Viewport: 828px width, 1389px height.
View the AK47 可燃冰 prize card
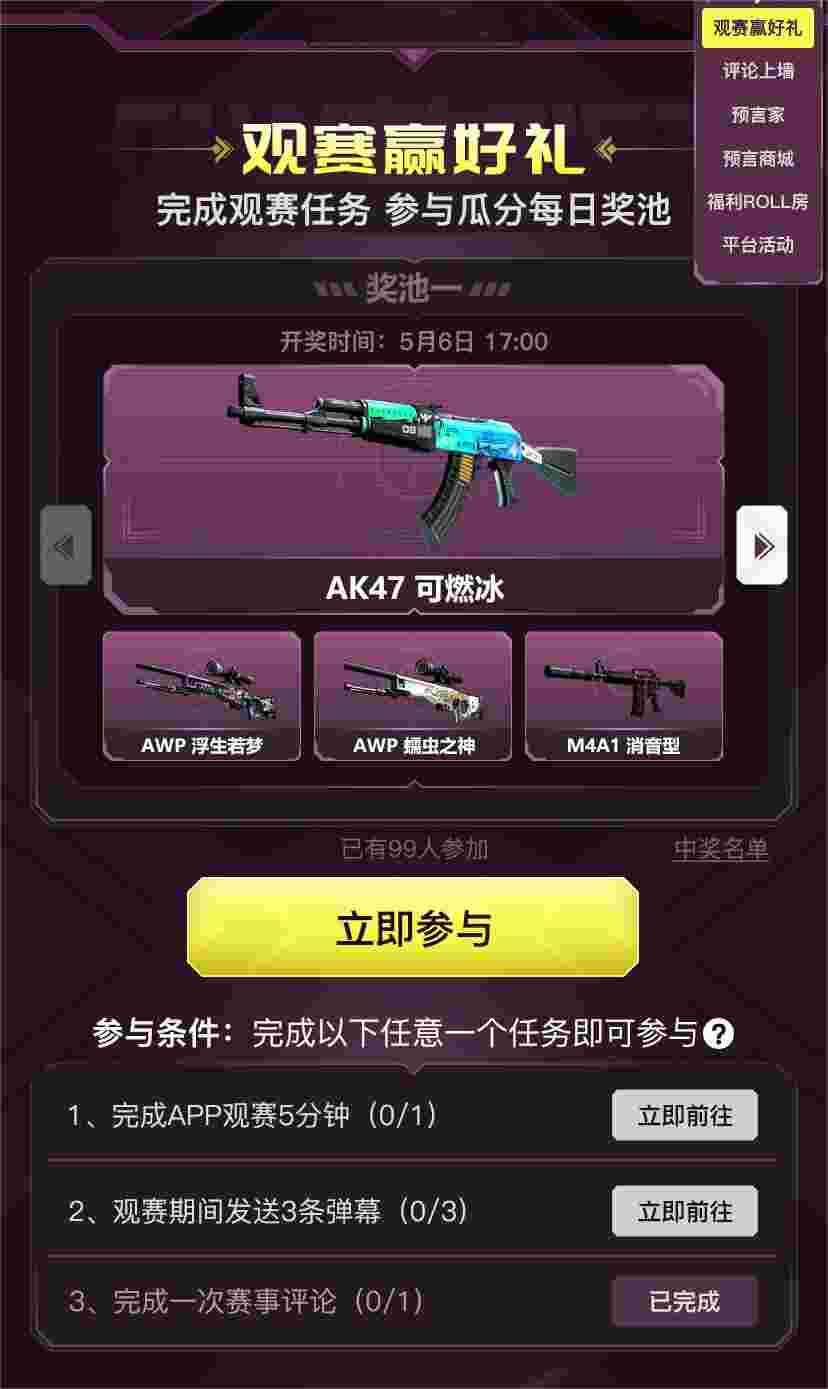(413, 488)
